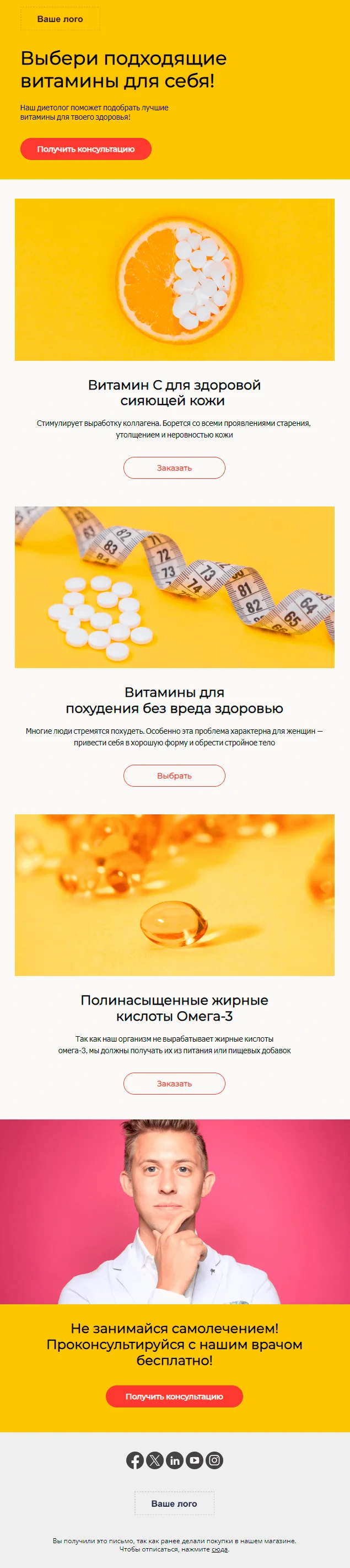Tap the сюда unsubscribe link

(x=219, y=1549)
